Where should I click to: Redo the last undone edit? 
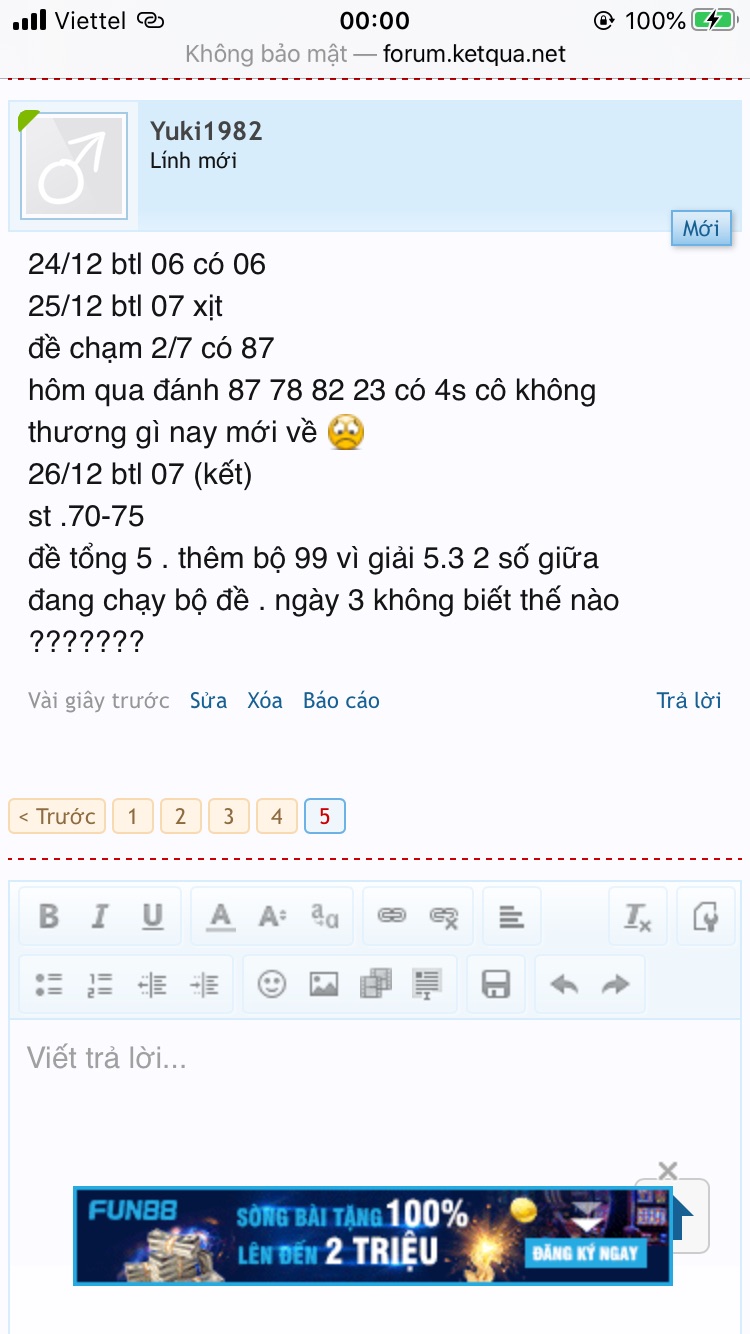pyautogui.click(x=615, y=984)
